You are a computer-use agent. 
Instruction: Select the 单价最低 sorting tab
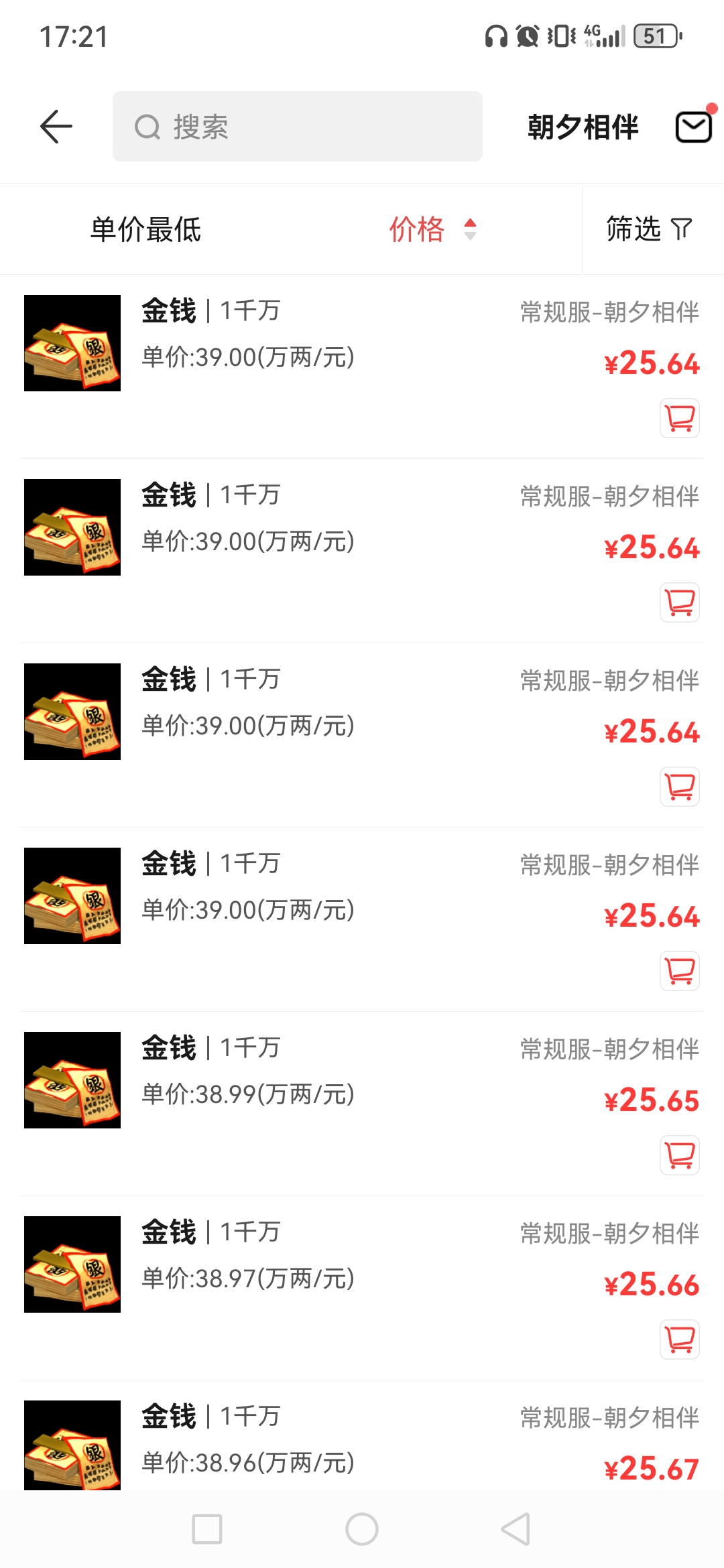145,229
